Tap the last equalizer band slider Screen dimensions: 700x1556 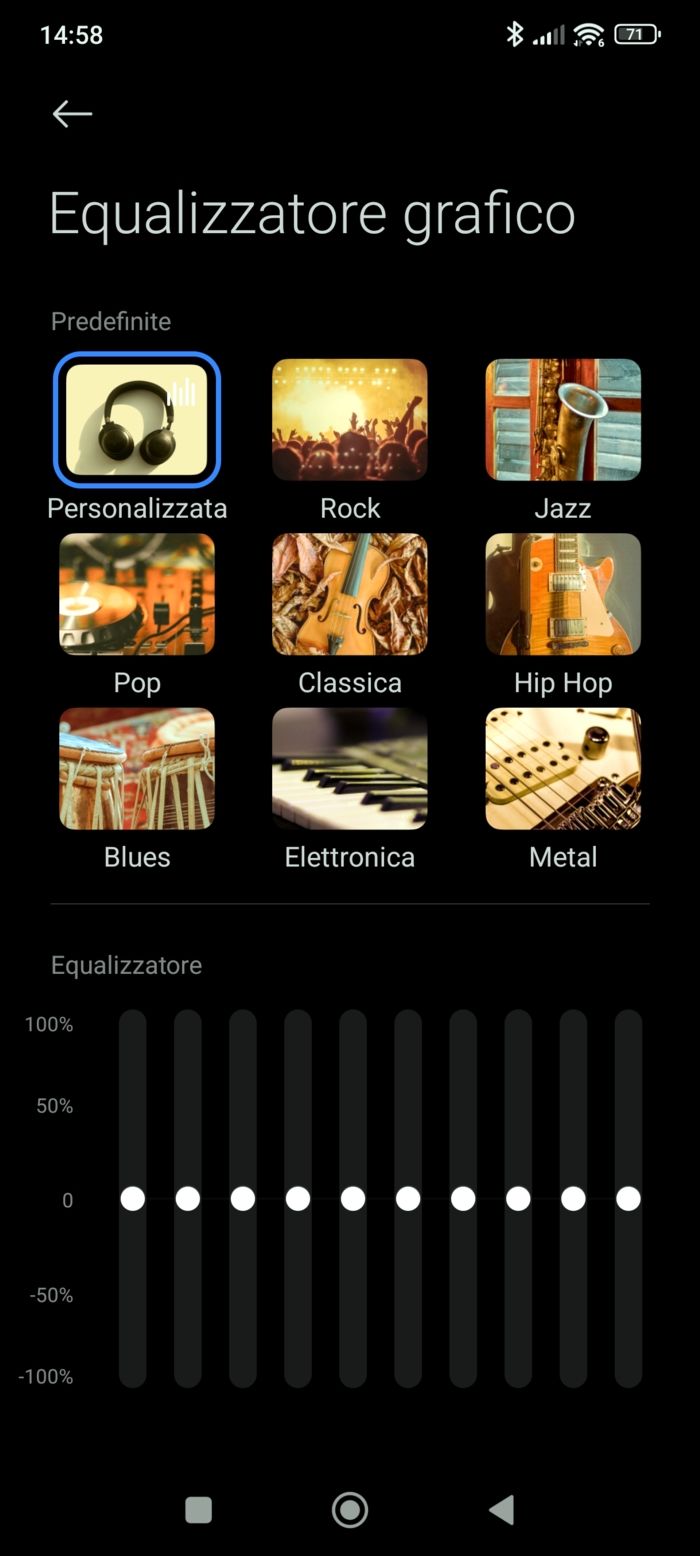coord(628,1198)
